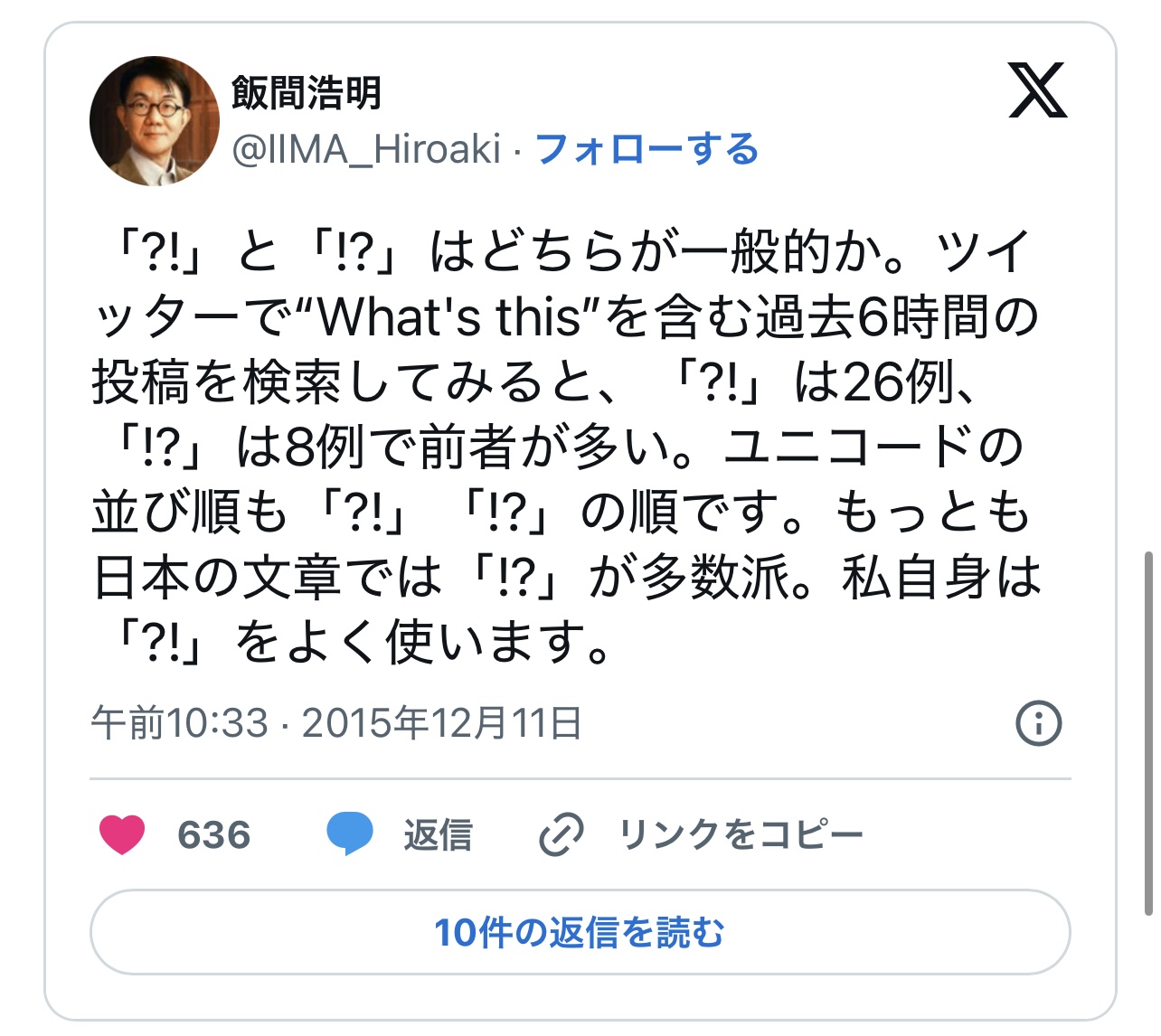Copy the tweet link with リンクをコピー

click(x=701, y=834)
